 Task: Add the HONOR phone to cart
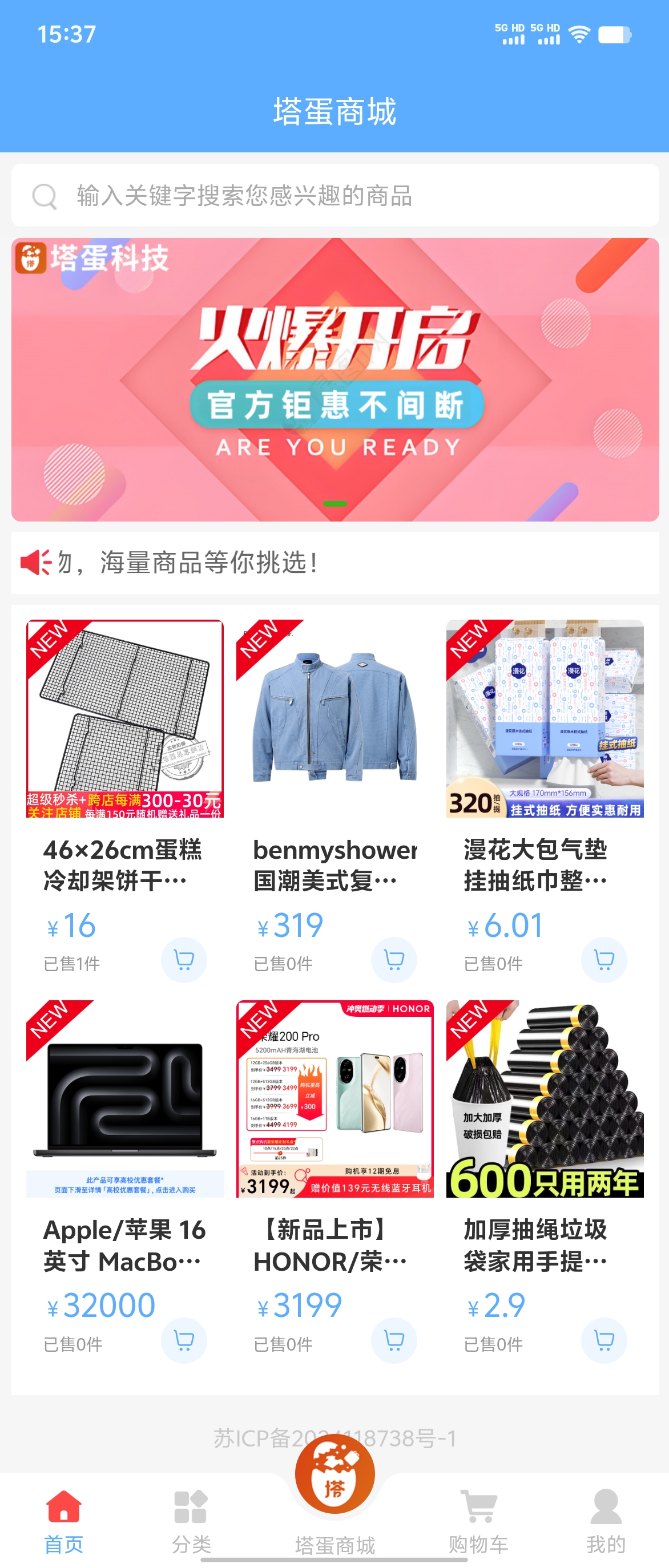click(394, 1340)
